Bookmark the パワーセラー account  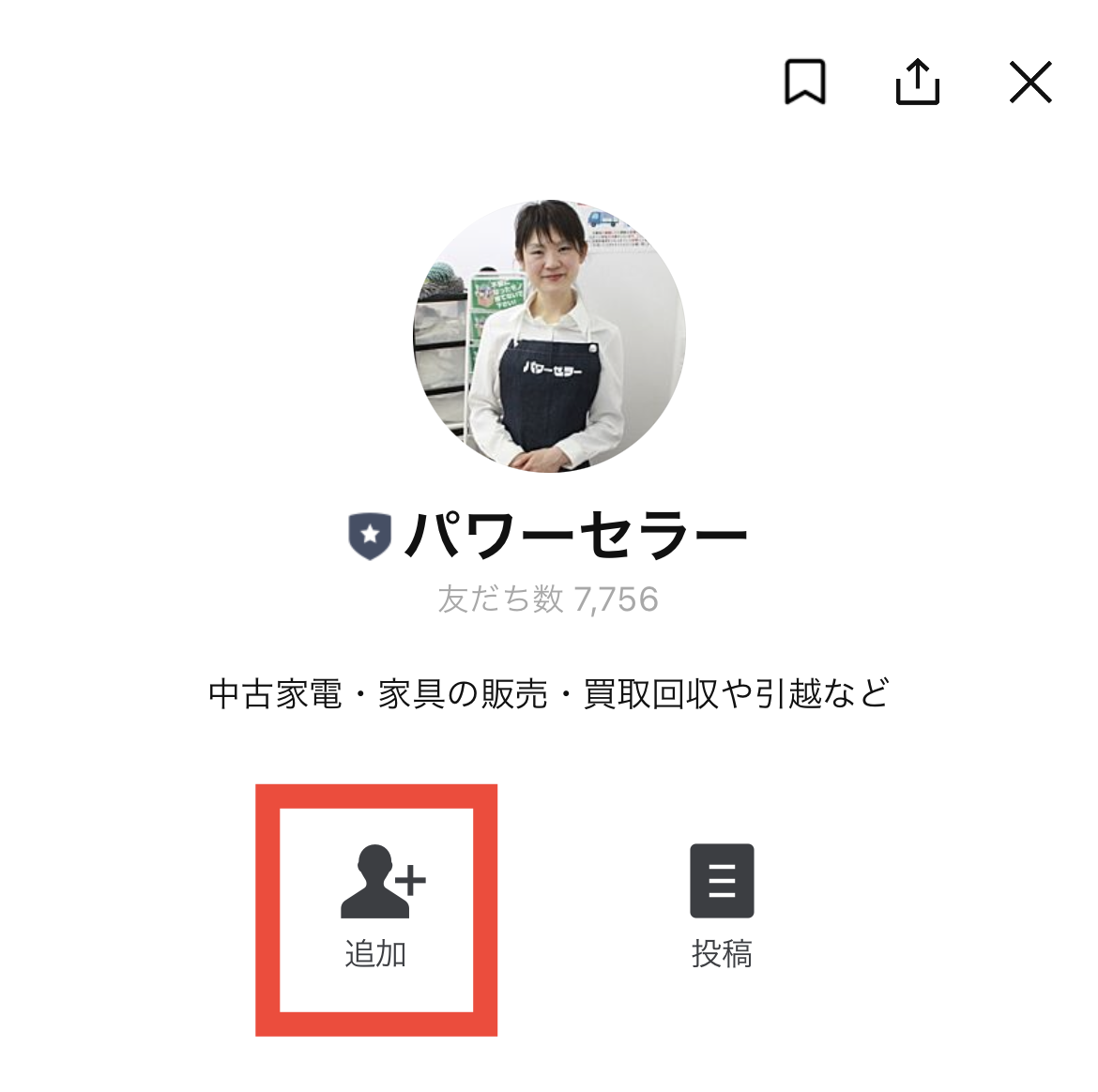tap(804, 82)
